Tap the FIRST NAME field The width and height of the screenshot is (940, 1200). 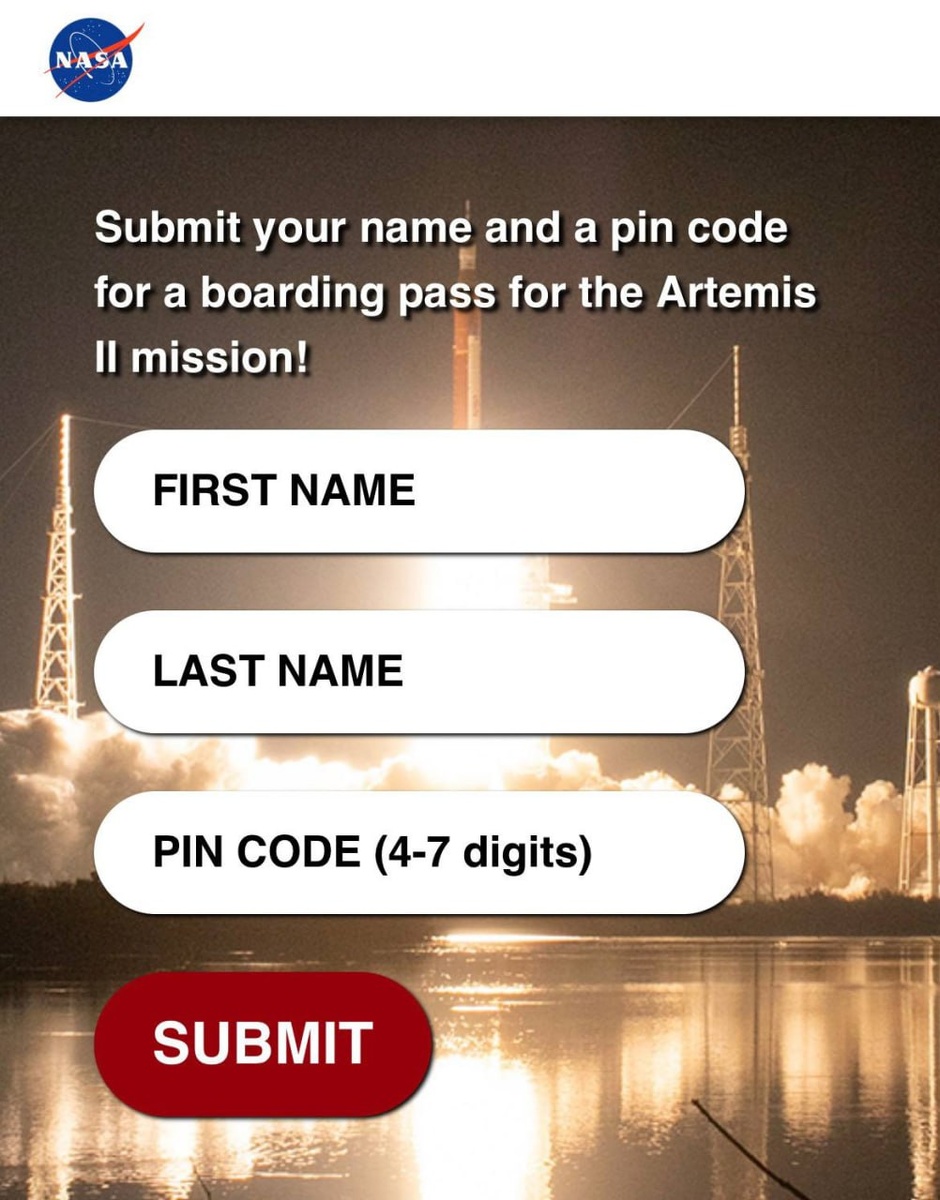coord(419,491)
